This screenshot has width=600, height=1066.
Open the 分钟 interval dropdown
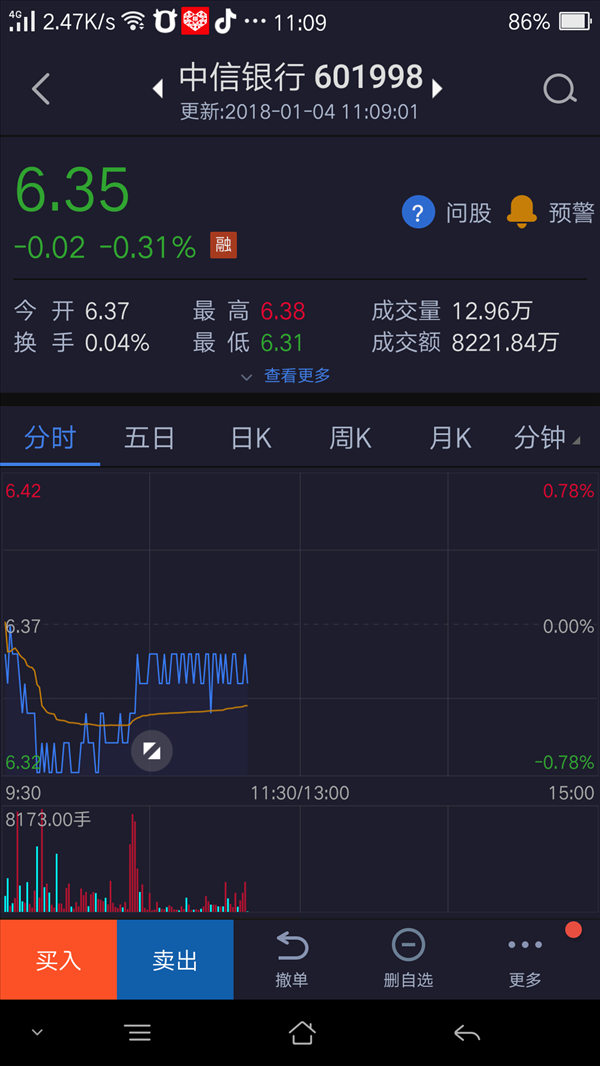[548, 439]
